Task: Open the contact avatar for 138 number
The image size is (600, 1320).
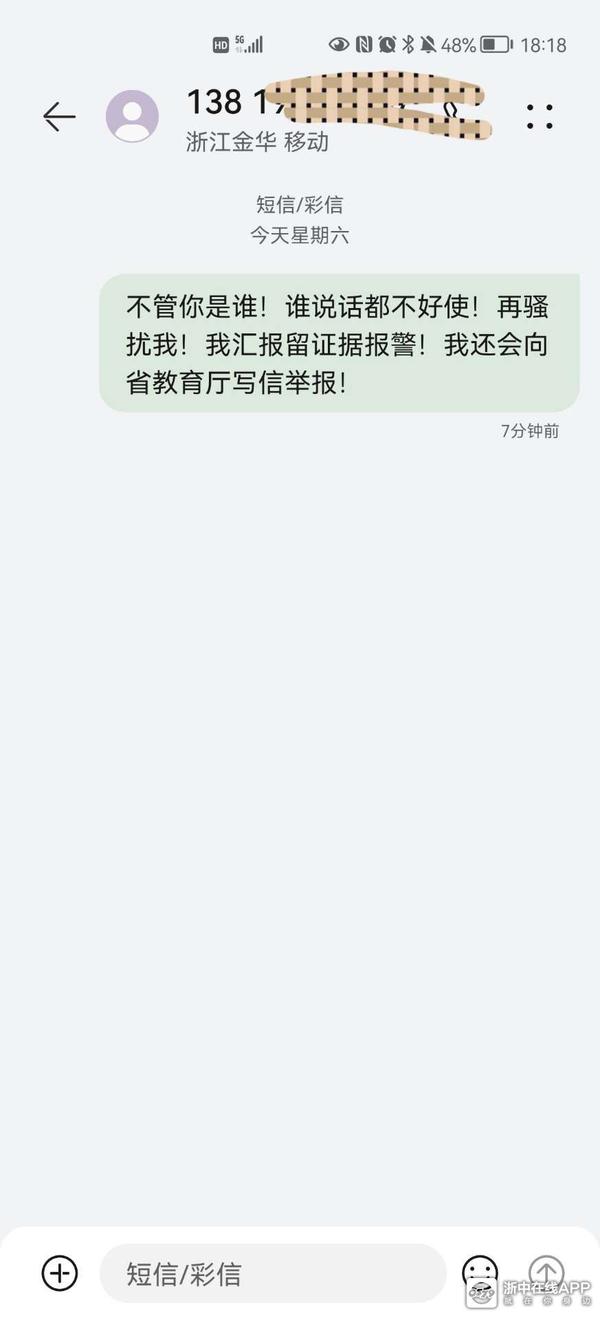Action: click(132, 117)
